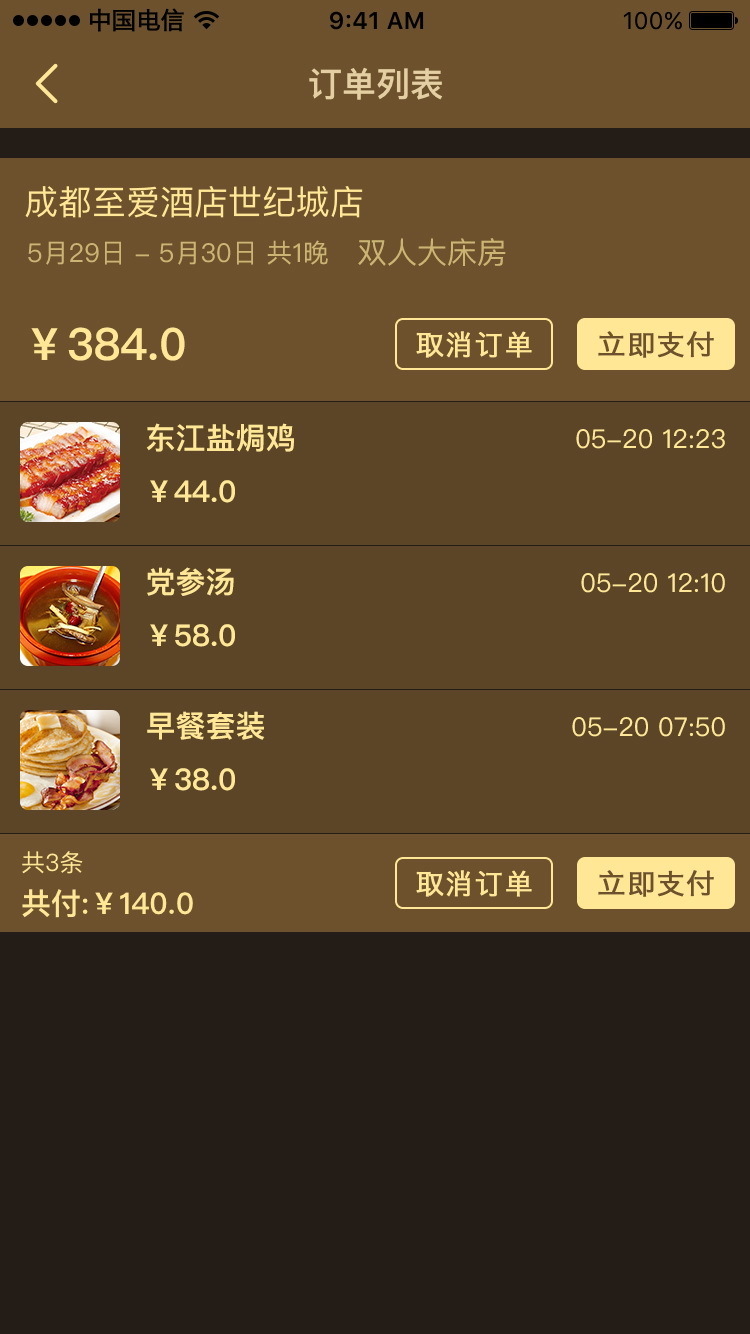Tap 取消订单 for the food order
This screenshot has height=1334, width=750.
point(473,883)
